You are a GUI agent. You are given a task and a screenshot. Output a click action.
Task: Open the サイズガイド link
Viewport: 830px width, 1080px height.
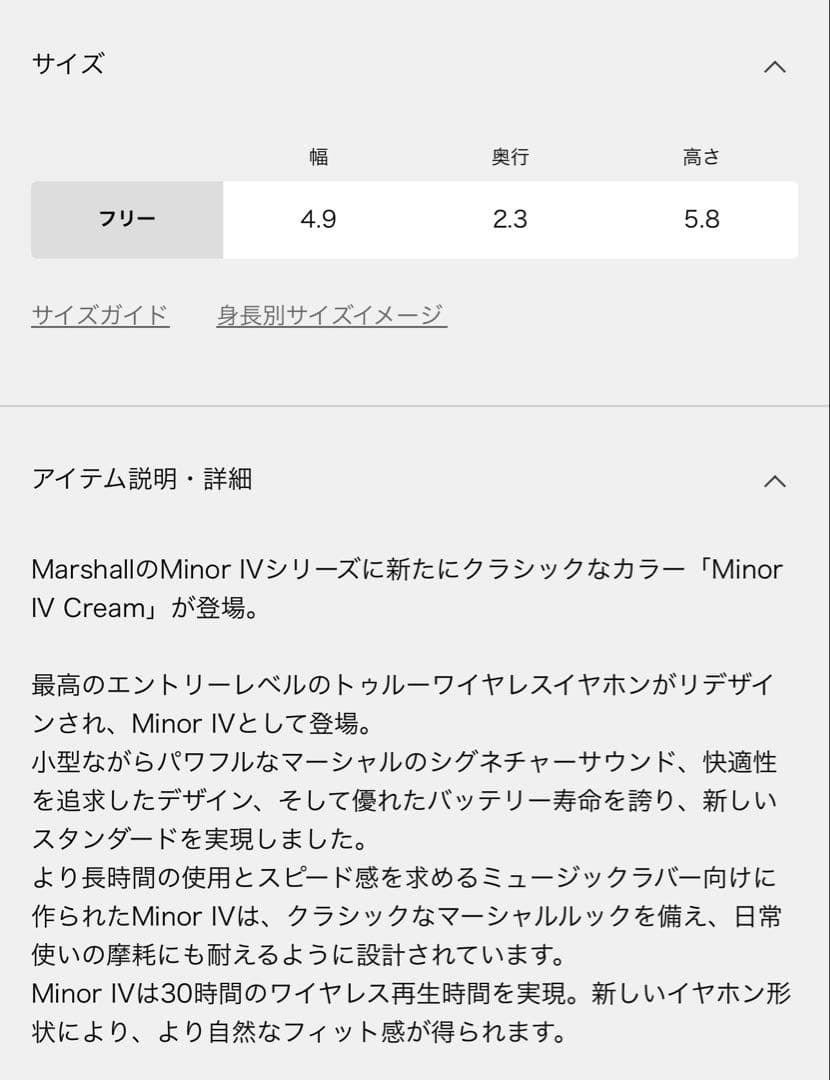click(98, 313)
